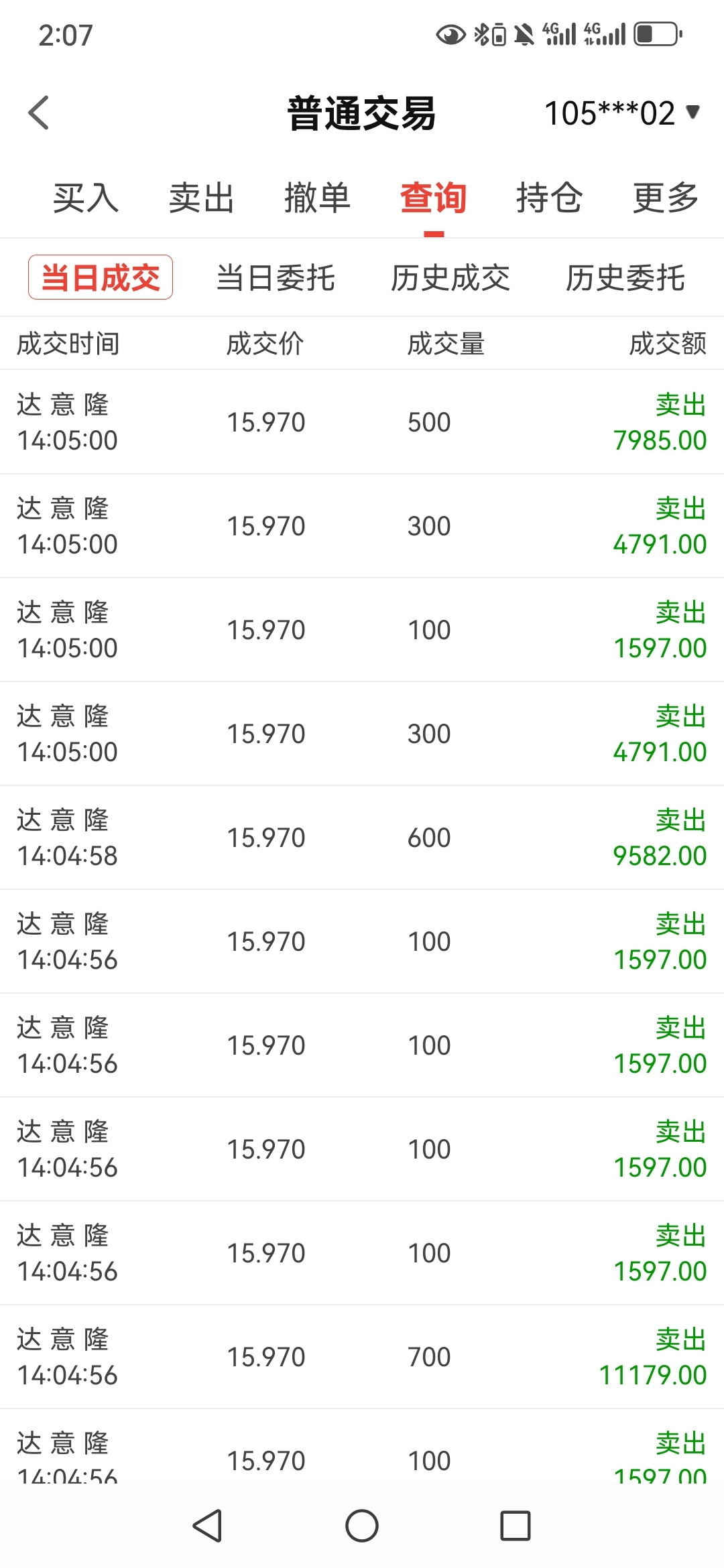Viewport: 724px width, 1568px height.
Task: View the 历史委托 sub-tab
Action: pyautogui.click(x=625, y=278)
